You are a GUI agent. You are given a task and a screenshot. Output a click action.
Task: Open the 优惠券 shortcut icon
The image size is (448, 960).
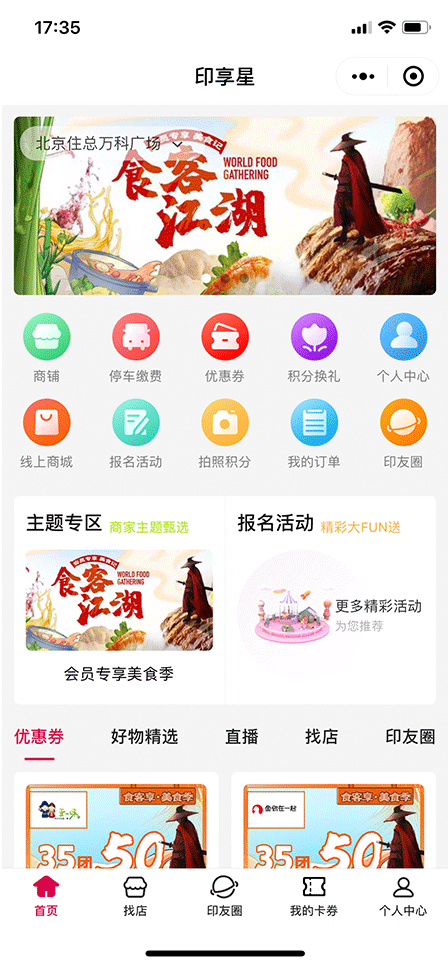point(225,349)
